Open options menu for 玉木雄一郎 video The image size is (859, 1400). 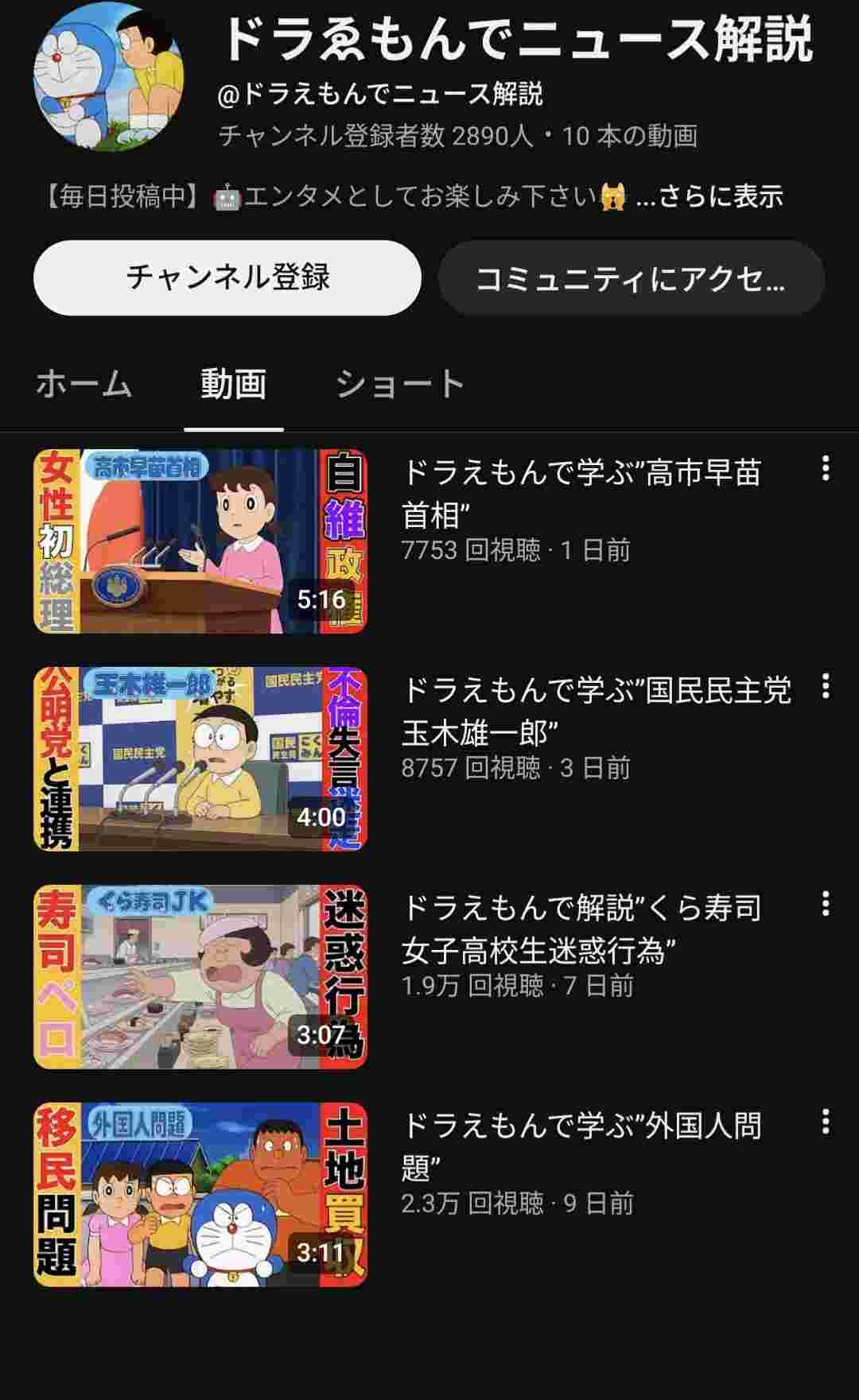(x=826, y=686)
